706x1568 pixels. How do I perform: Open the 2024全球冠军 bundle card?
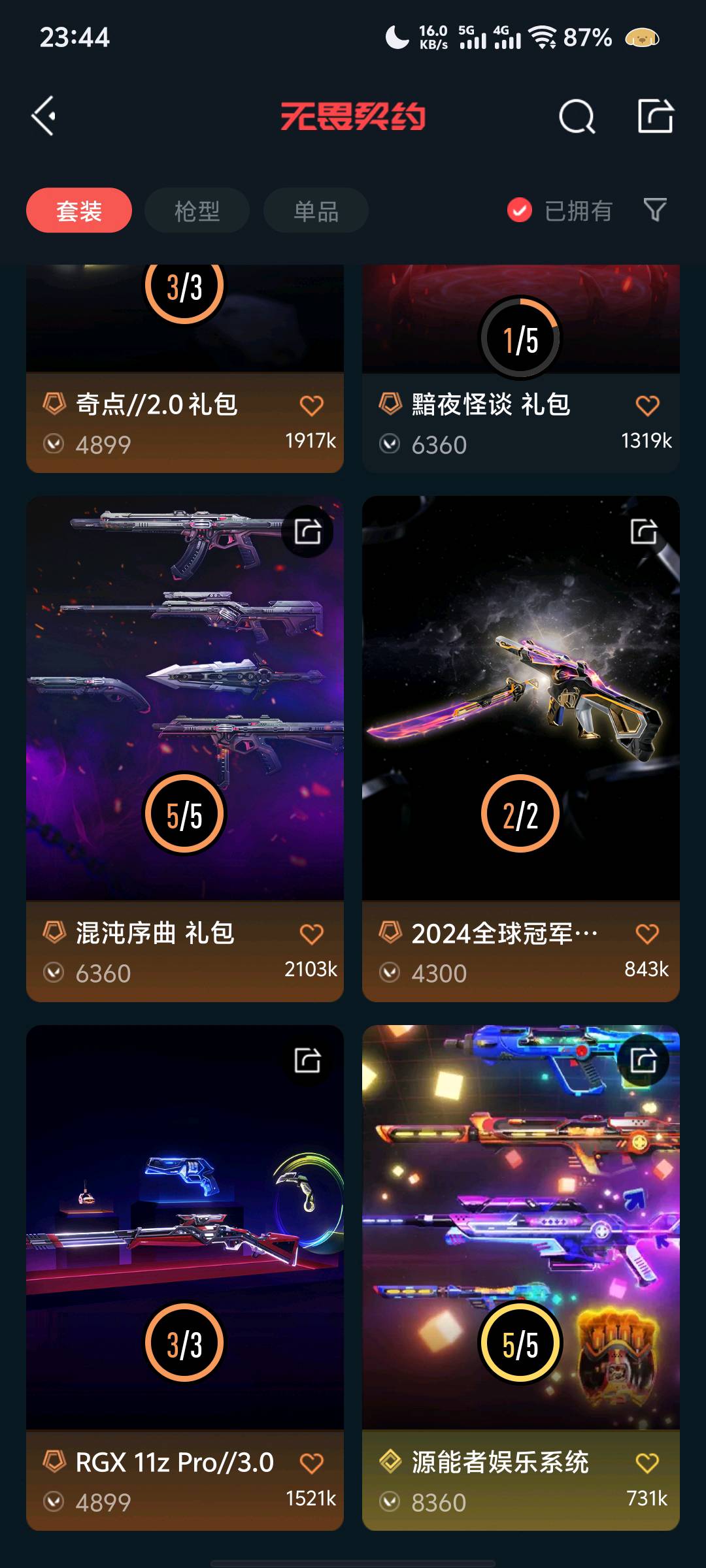coord(521,699)
